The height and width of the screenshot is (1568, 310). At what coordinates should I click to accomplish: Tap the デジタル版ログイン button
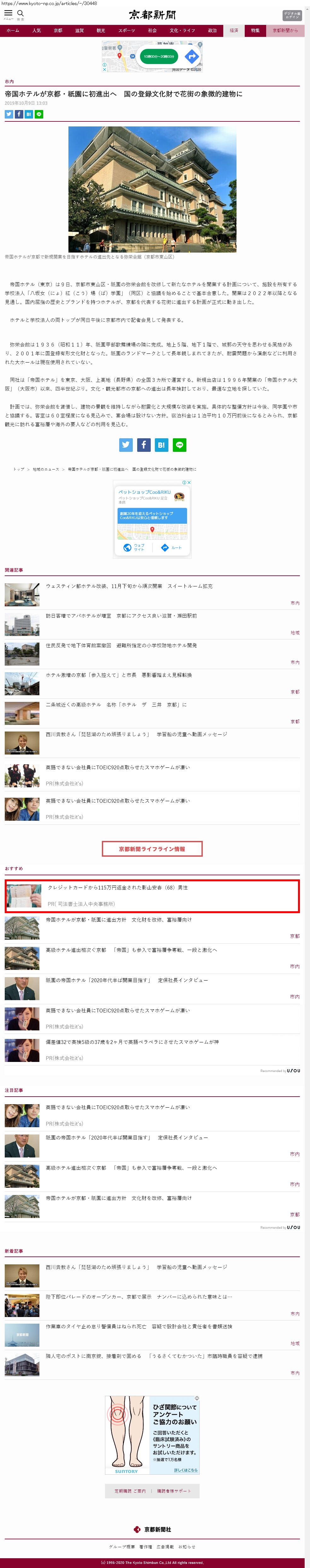click(292, 15)
